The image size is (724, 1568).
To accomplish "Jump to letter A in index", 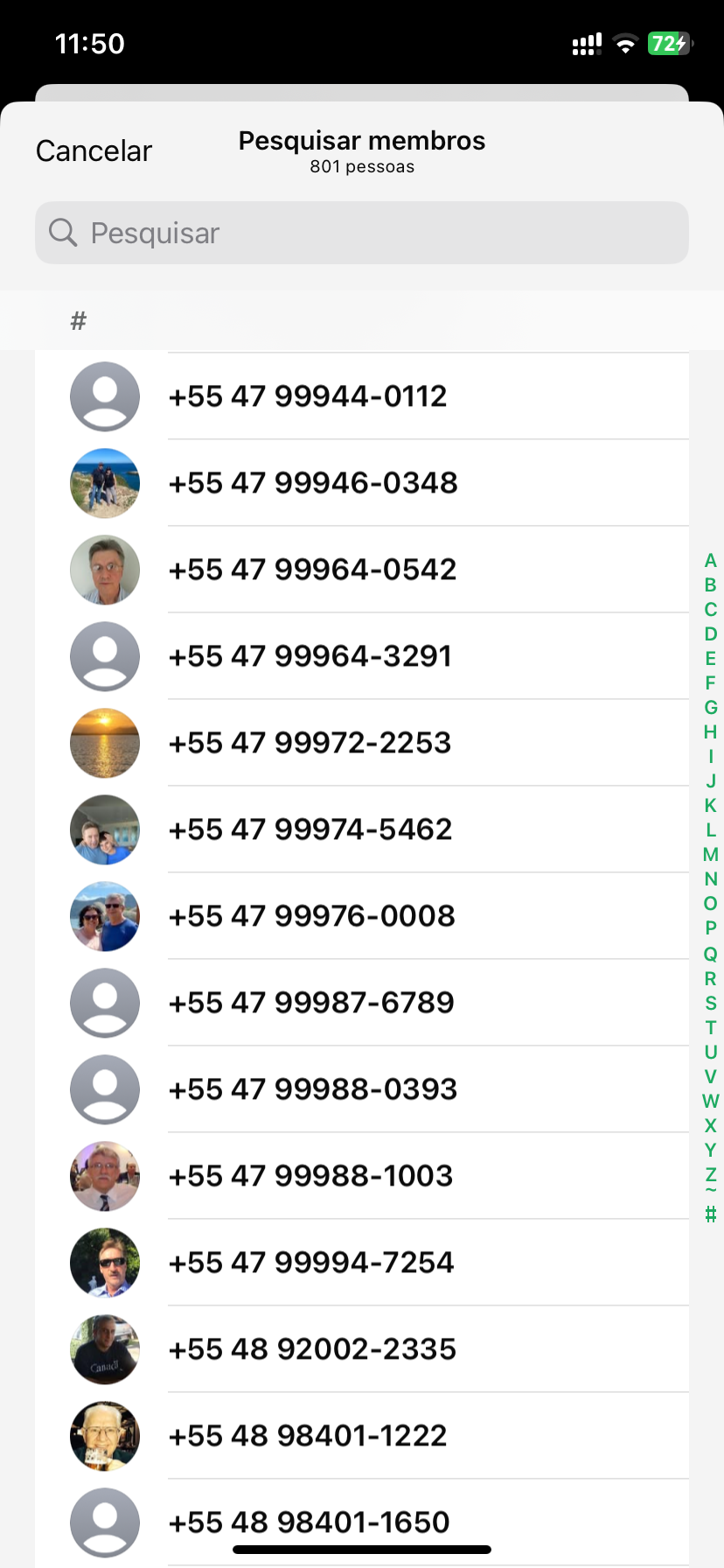I will tap(710, 561).
